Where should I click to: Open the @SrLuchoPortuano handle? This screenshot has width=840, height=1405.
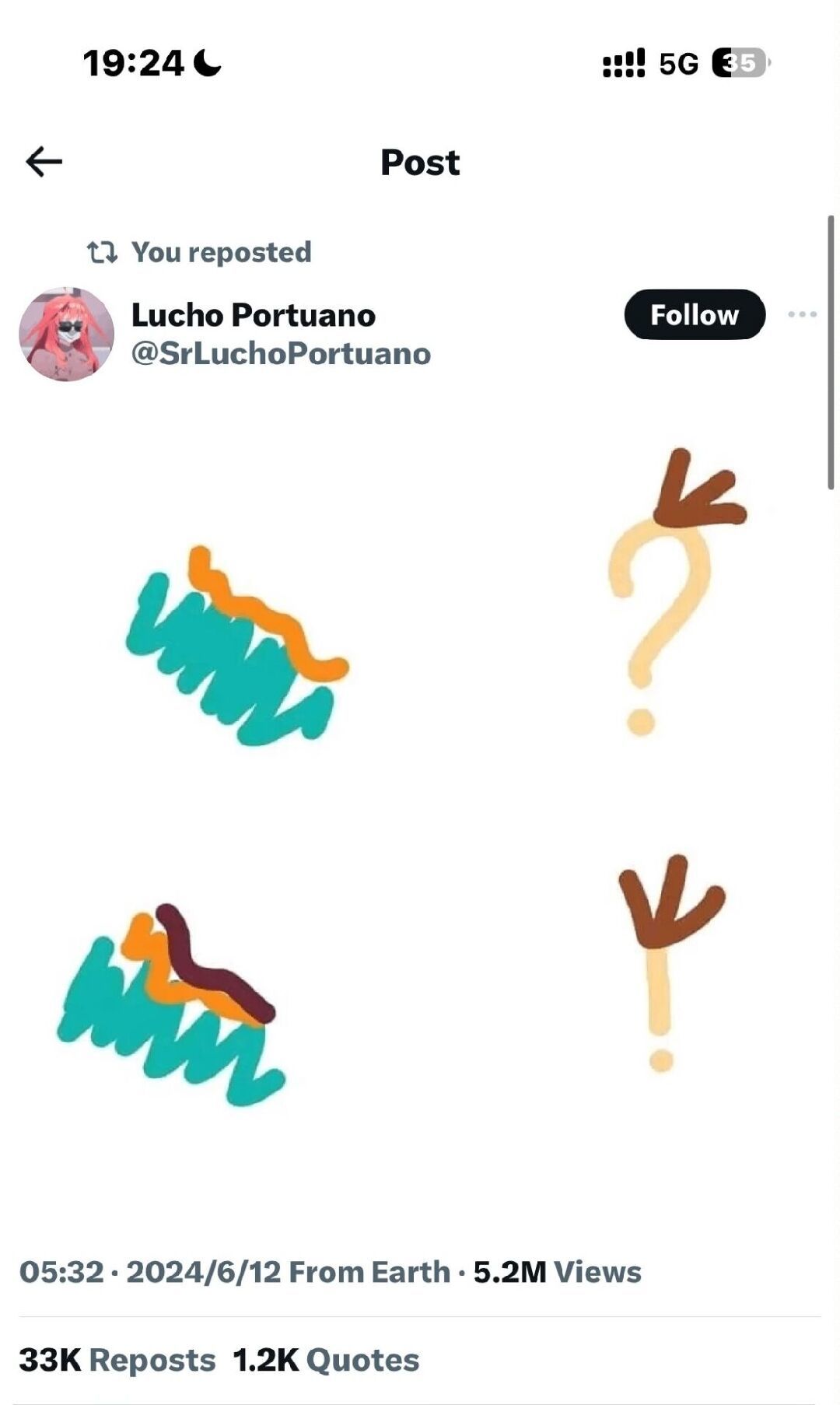[281, 354]
